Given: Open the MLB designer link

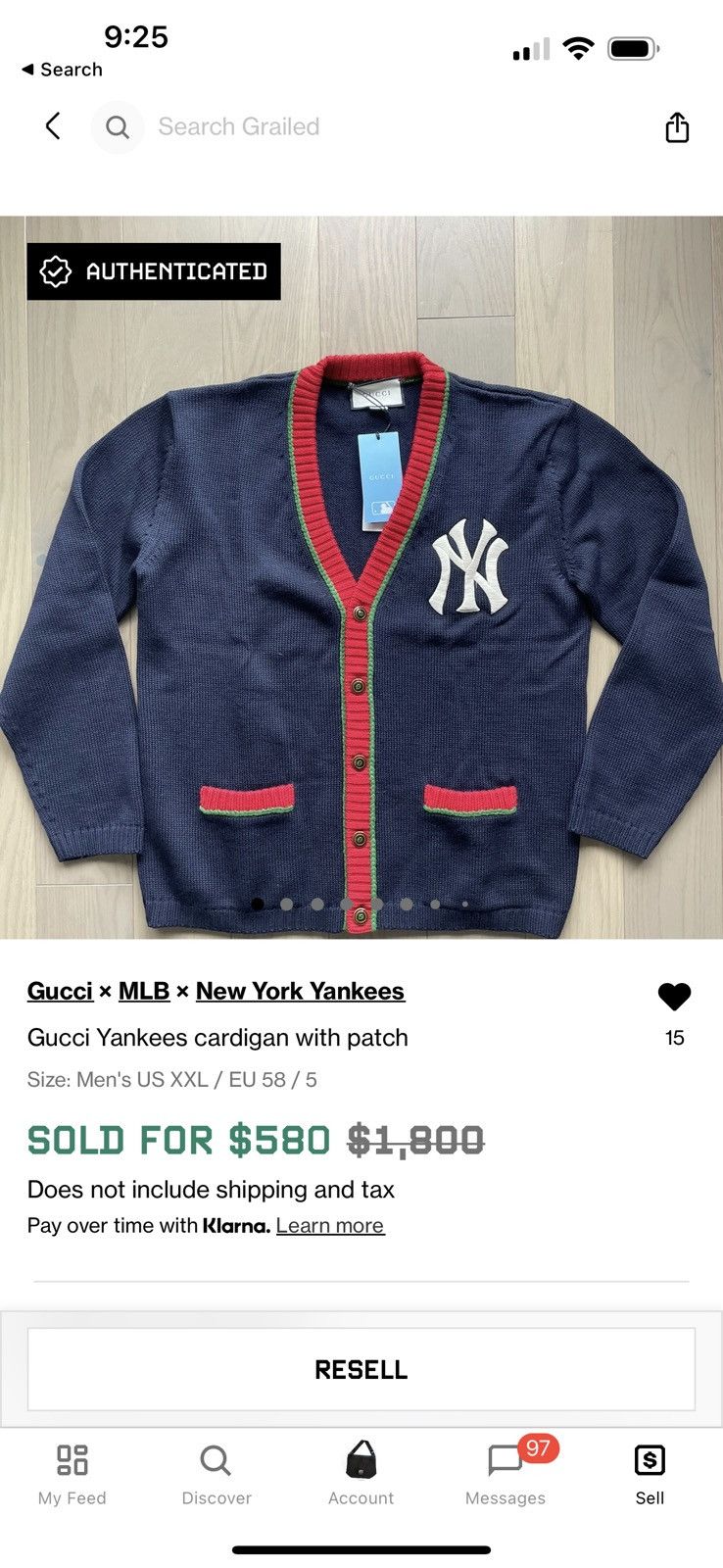Looking at the screenshot, I should [144, 991].
